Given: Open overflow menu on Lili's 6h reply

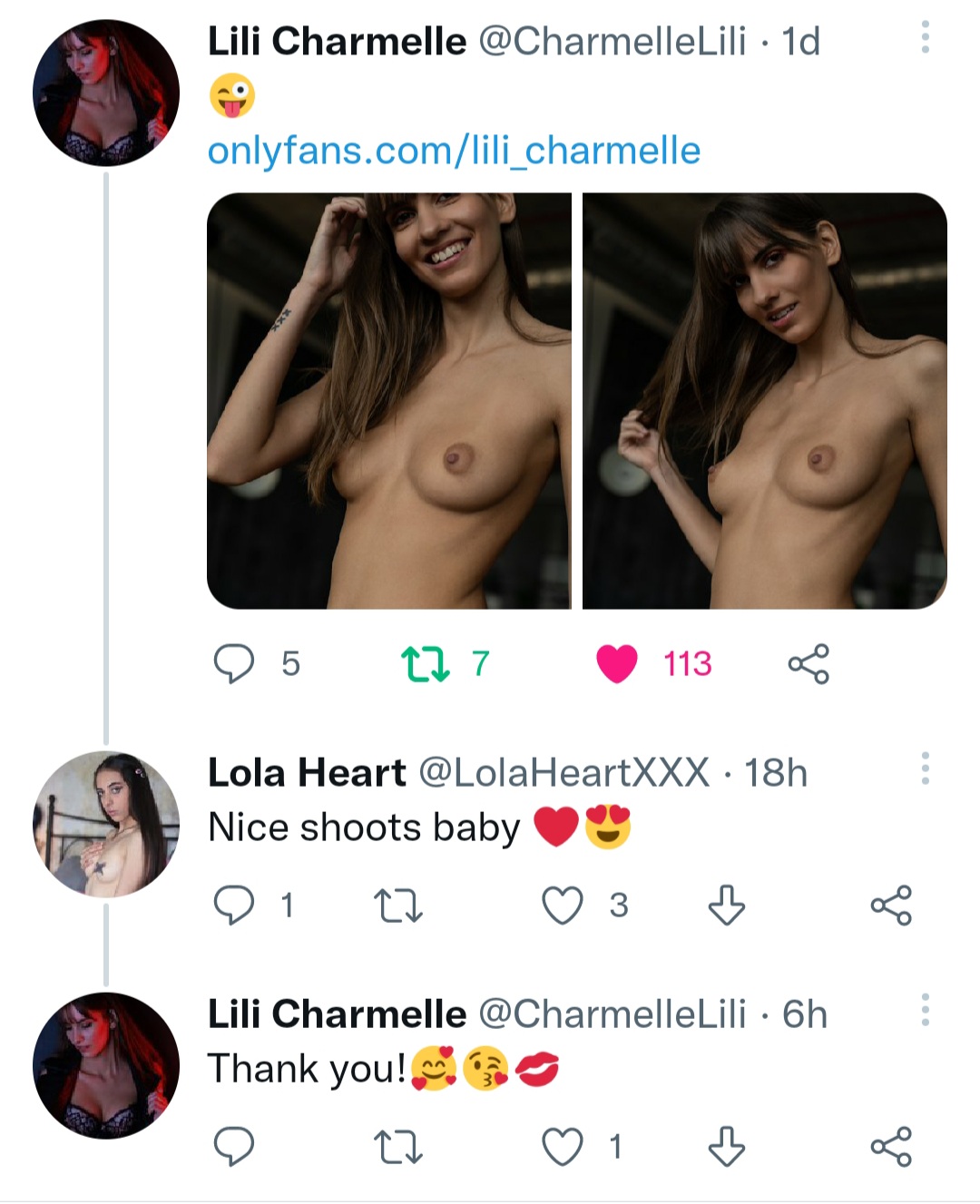Looking at the screenshot, I should pyautogui.click(x=925, y=1010).
